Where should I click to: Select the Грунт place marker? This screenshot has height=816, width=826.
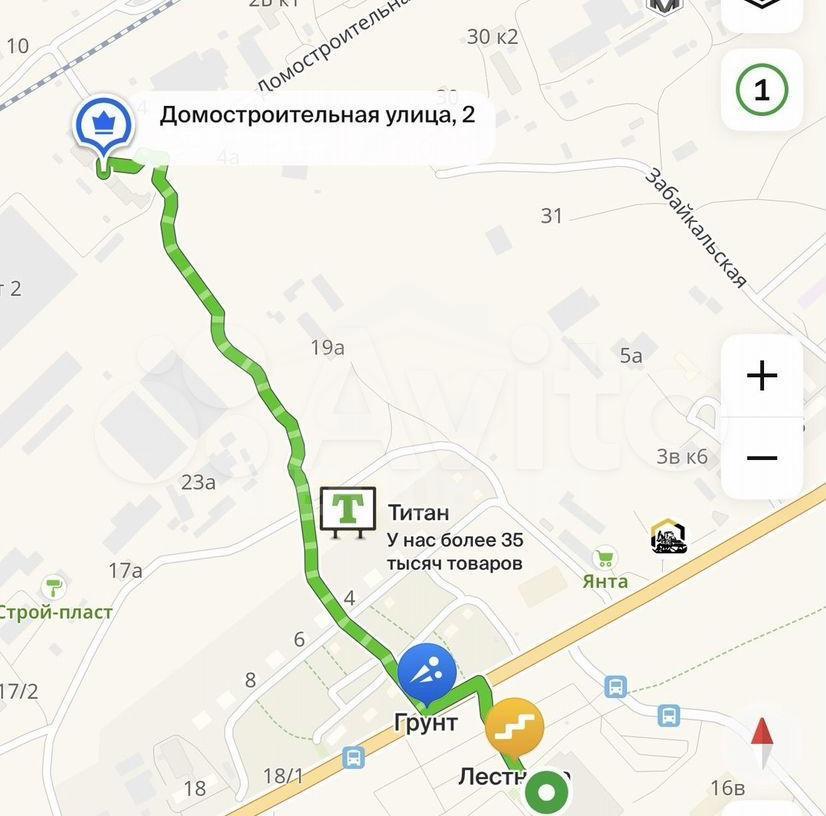pyautogui.click(x=427, y=672)
